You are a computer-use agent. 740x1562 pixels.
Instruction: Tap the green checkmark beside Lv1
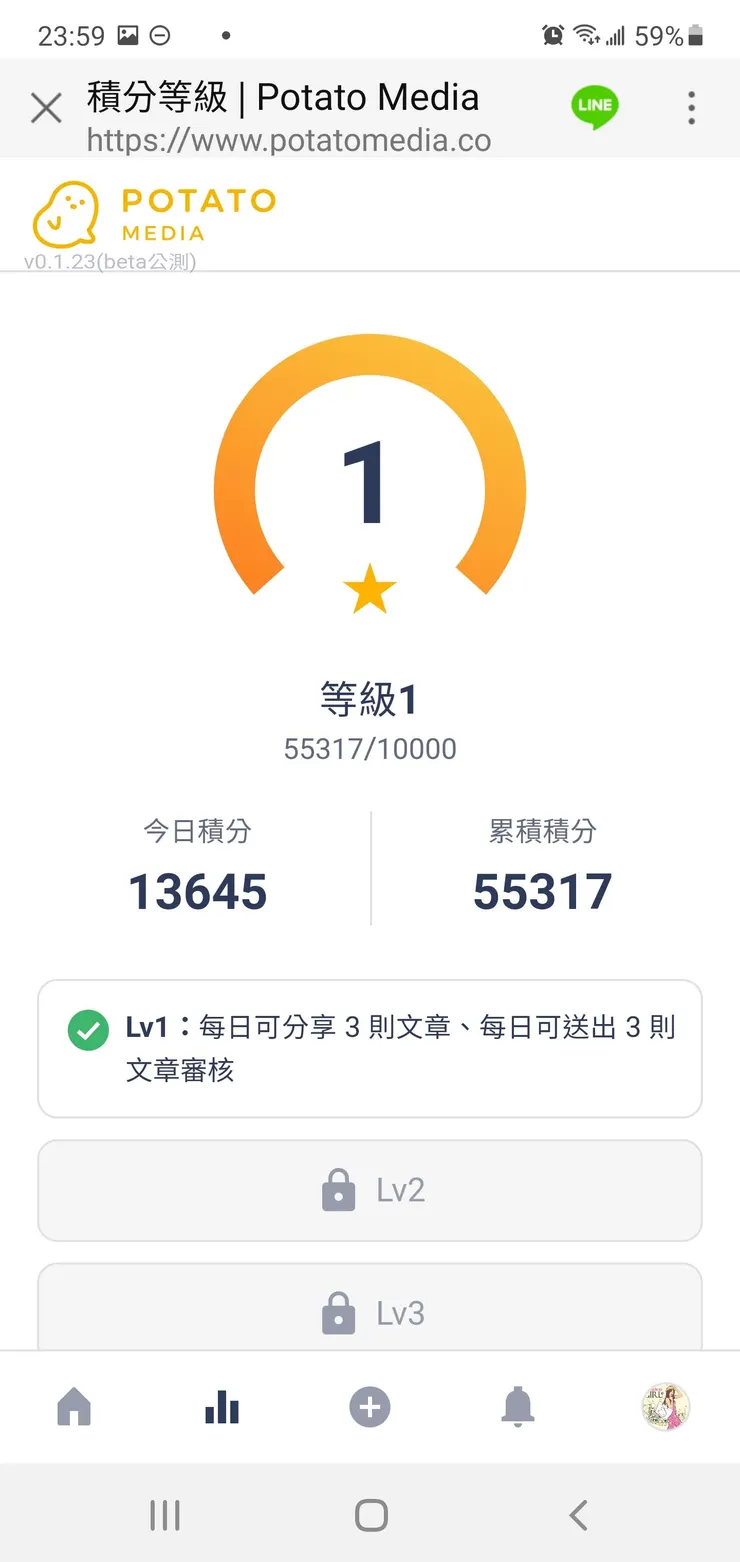tap(87, 1030)
